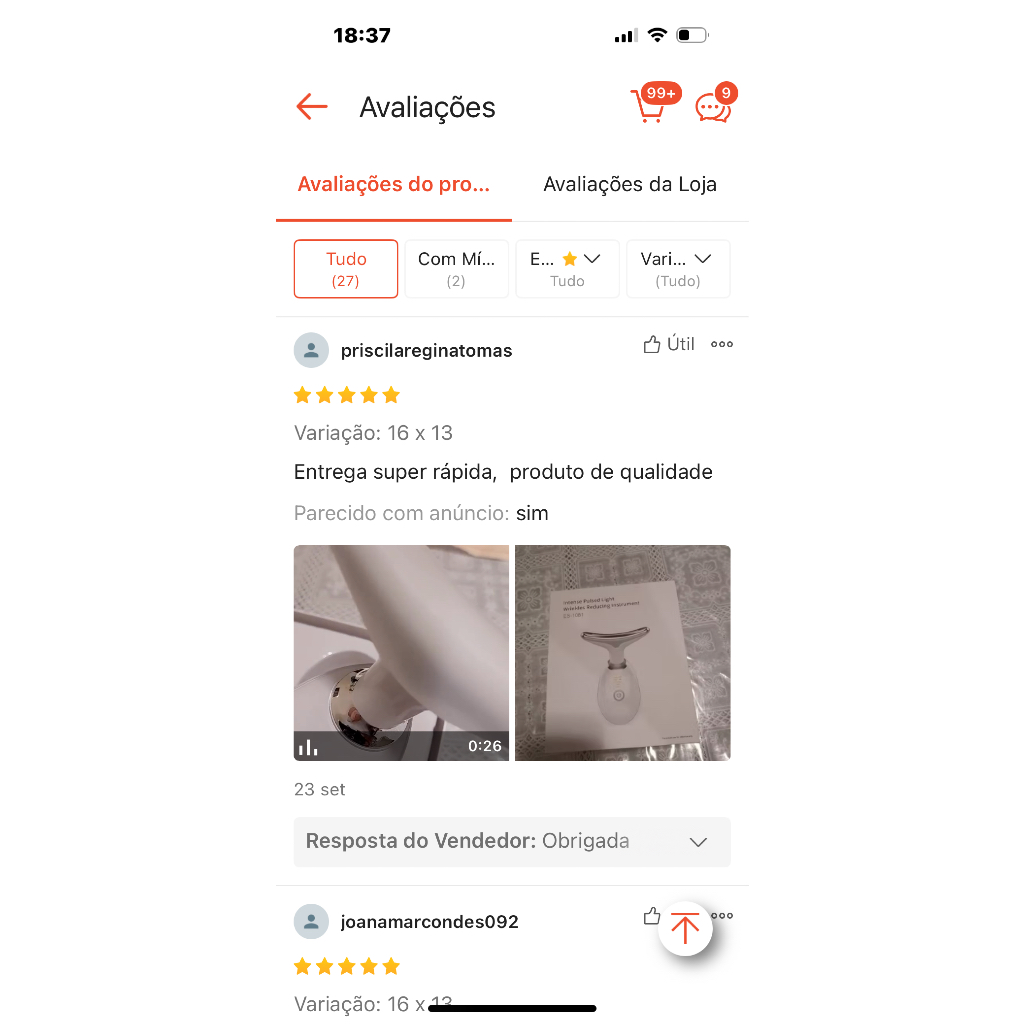Open the shopping cart
The width and height of the screenshot is (1024, 1024).
click(x=650, y=106)
